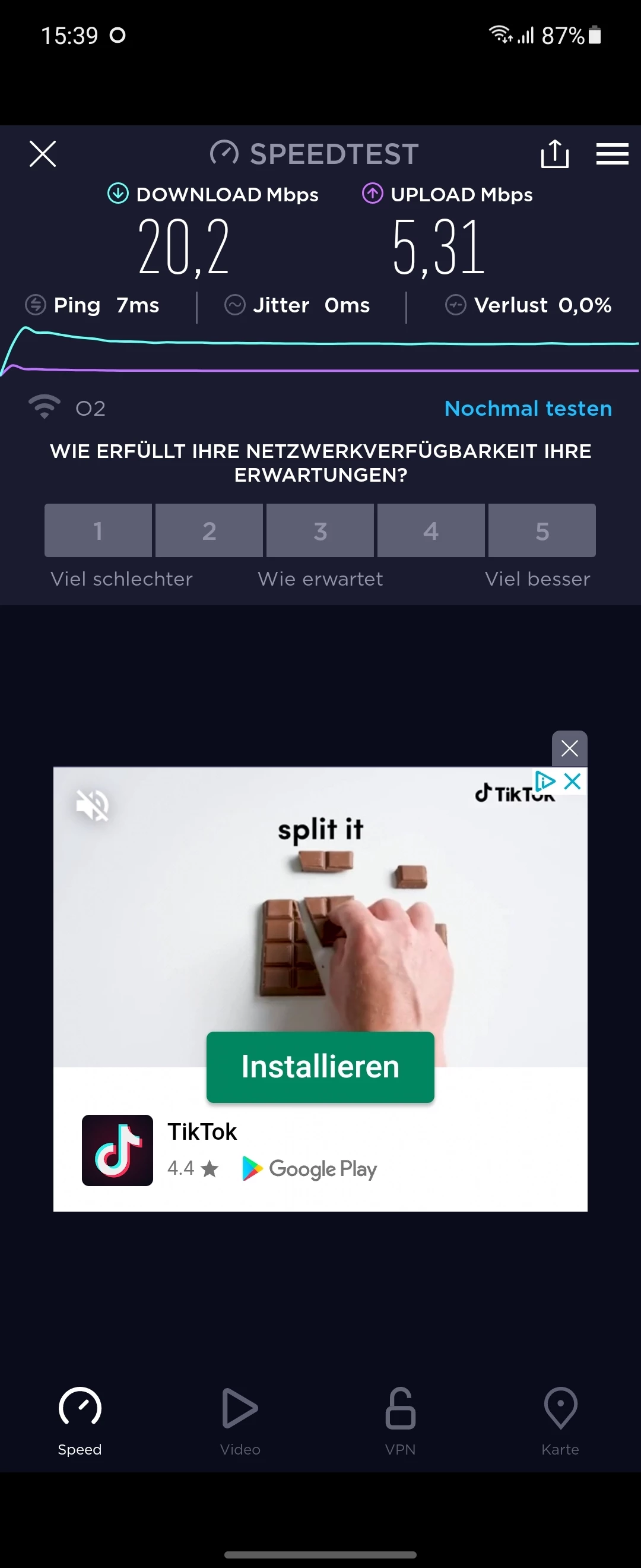
Task: Tap the Installieren button
Action: point(320,1067)
